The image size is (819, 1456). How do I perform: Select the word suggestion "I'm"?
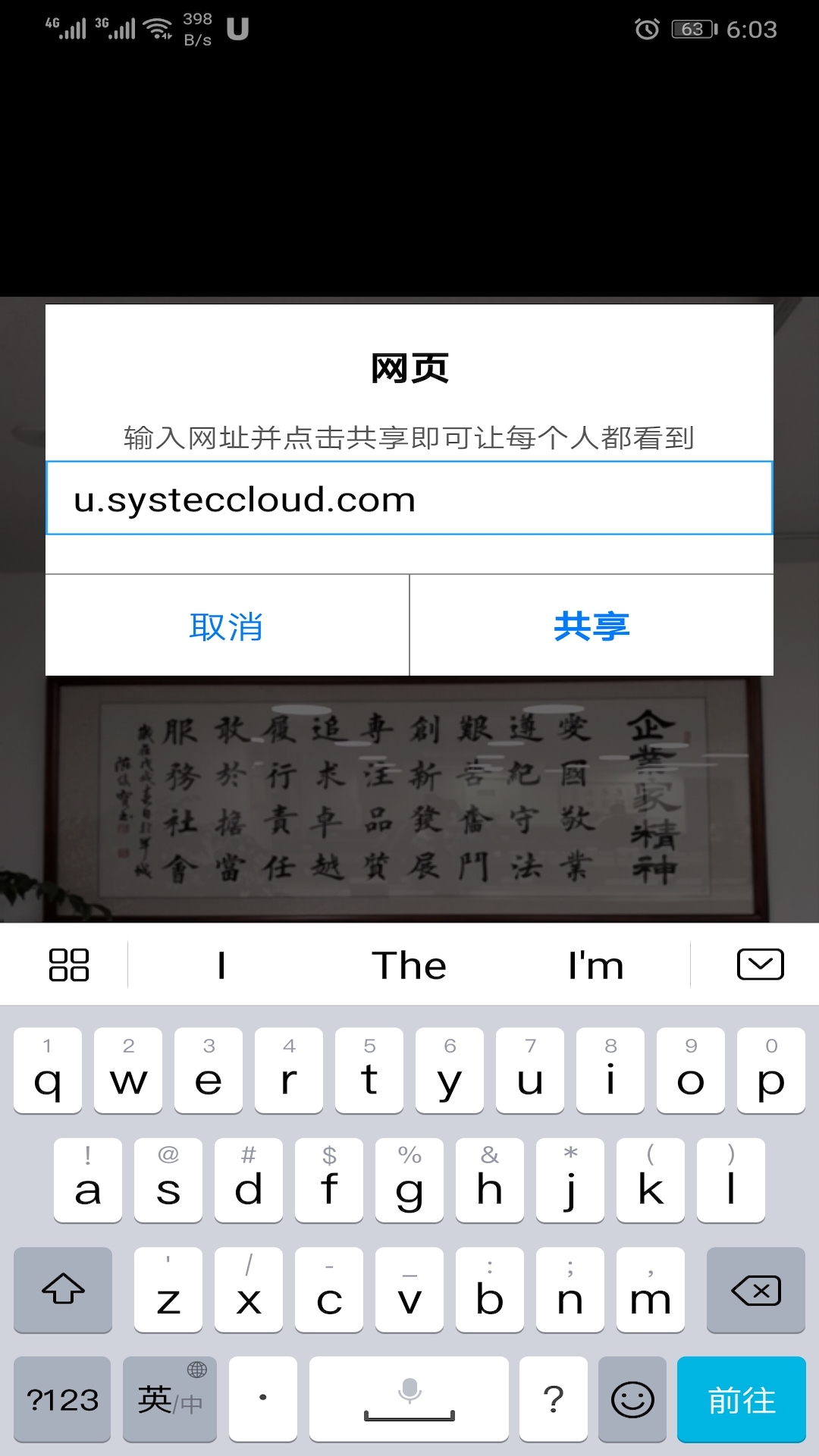click(x=596, y=966)
